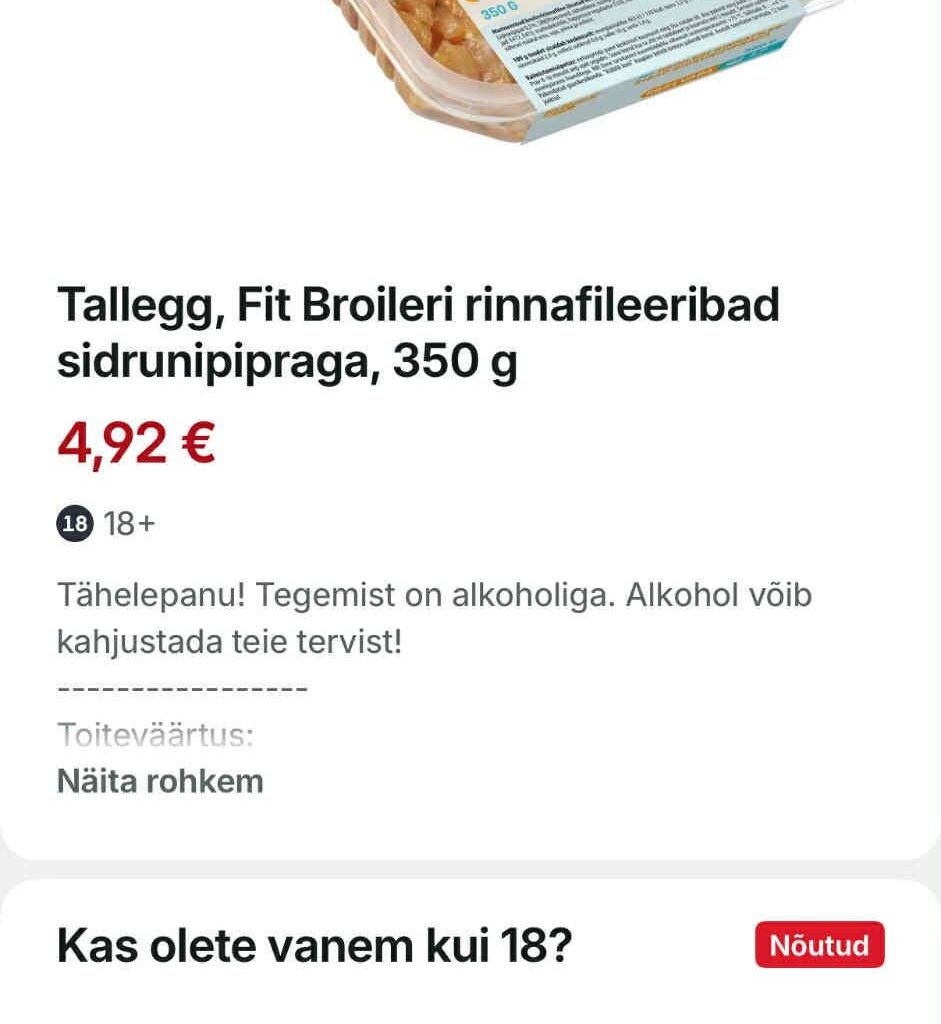The width and height of the screenshot is (941, 1024).
Task: Select the product title Tallegg Fit Broileri
Action: pyautogui.click(x=420, y=305)
